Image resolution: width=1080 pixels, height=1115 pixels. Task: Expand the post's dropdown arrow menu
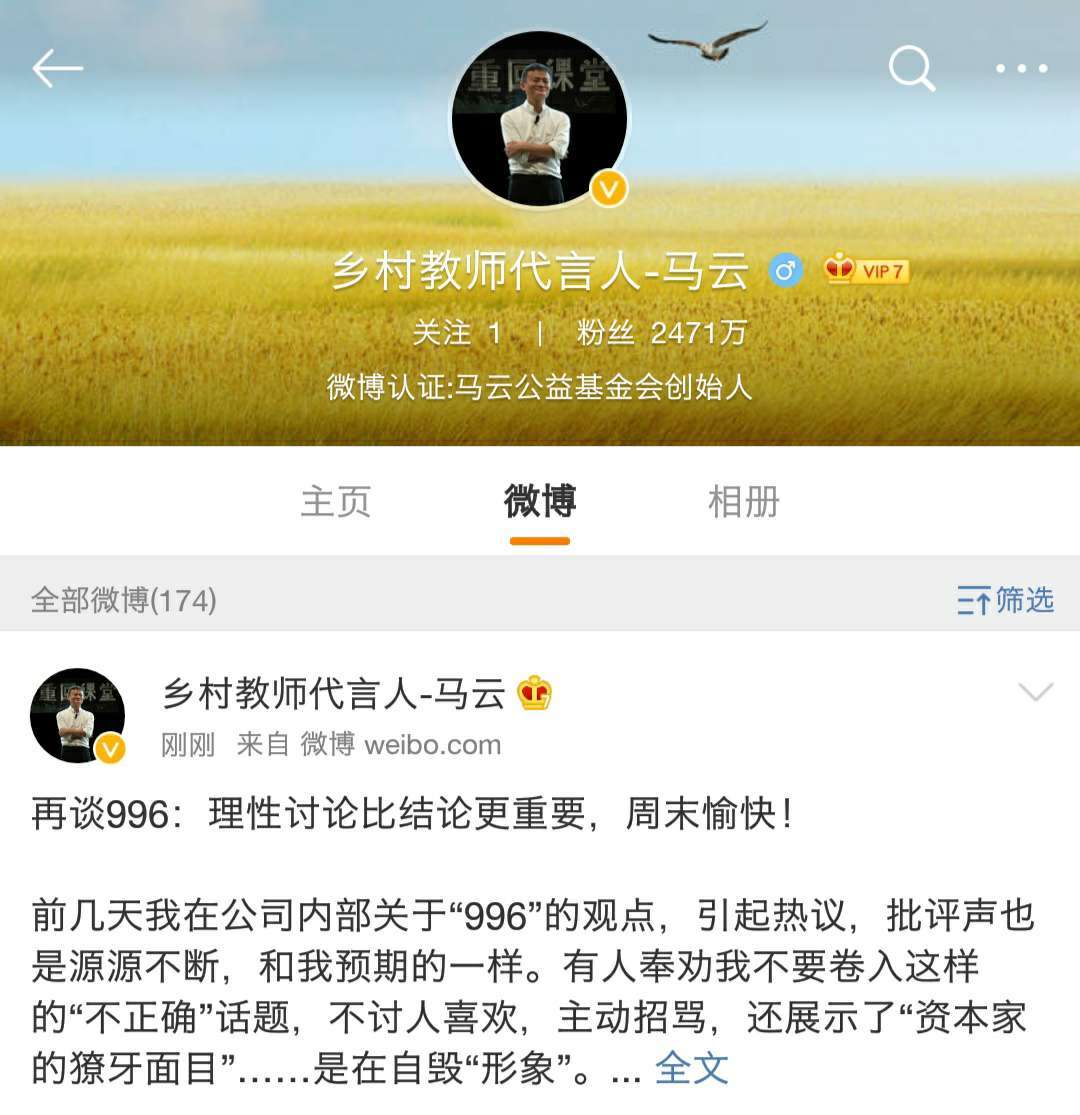1035,692
